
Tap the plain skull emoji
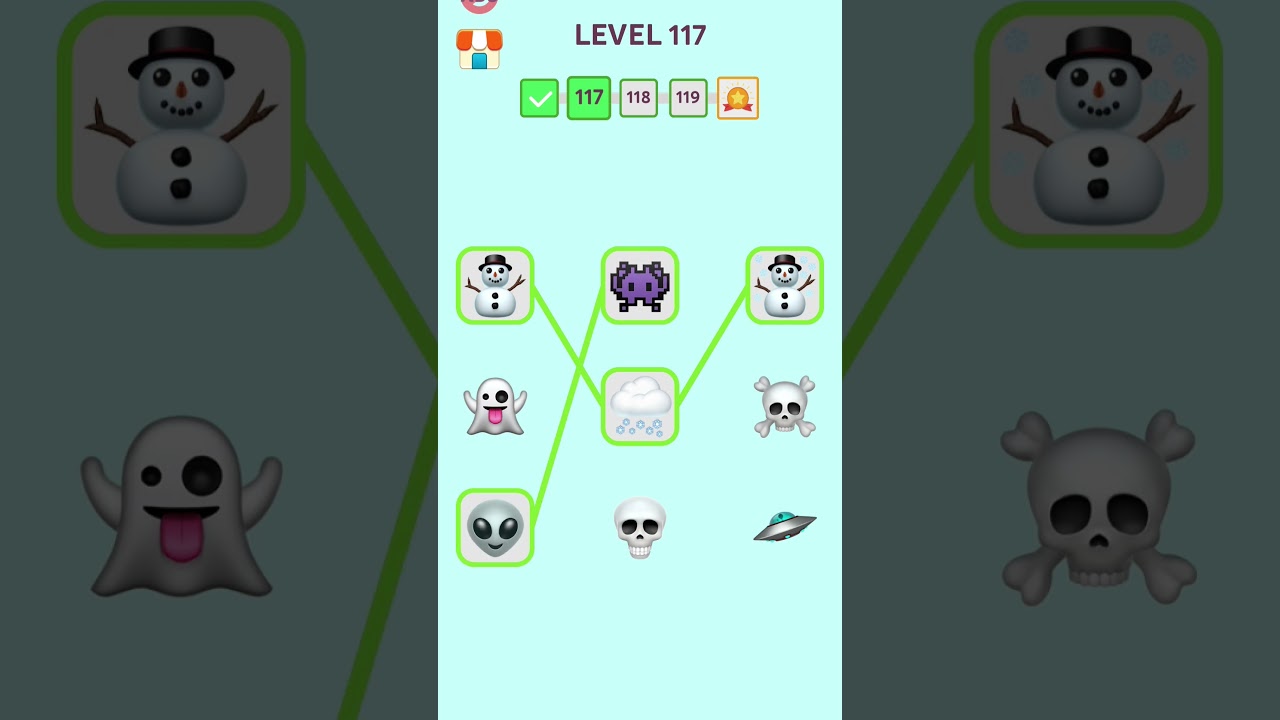[640, 528]
